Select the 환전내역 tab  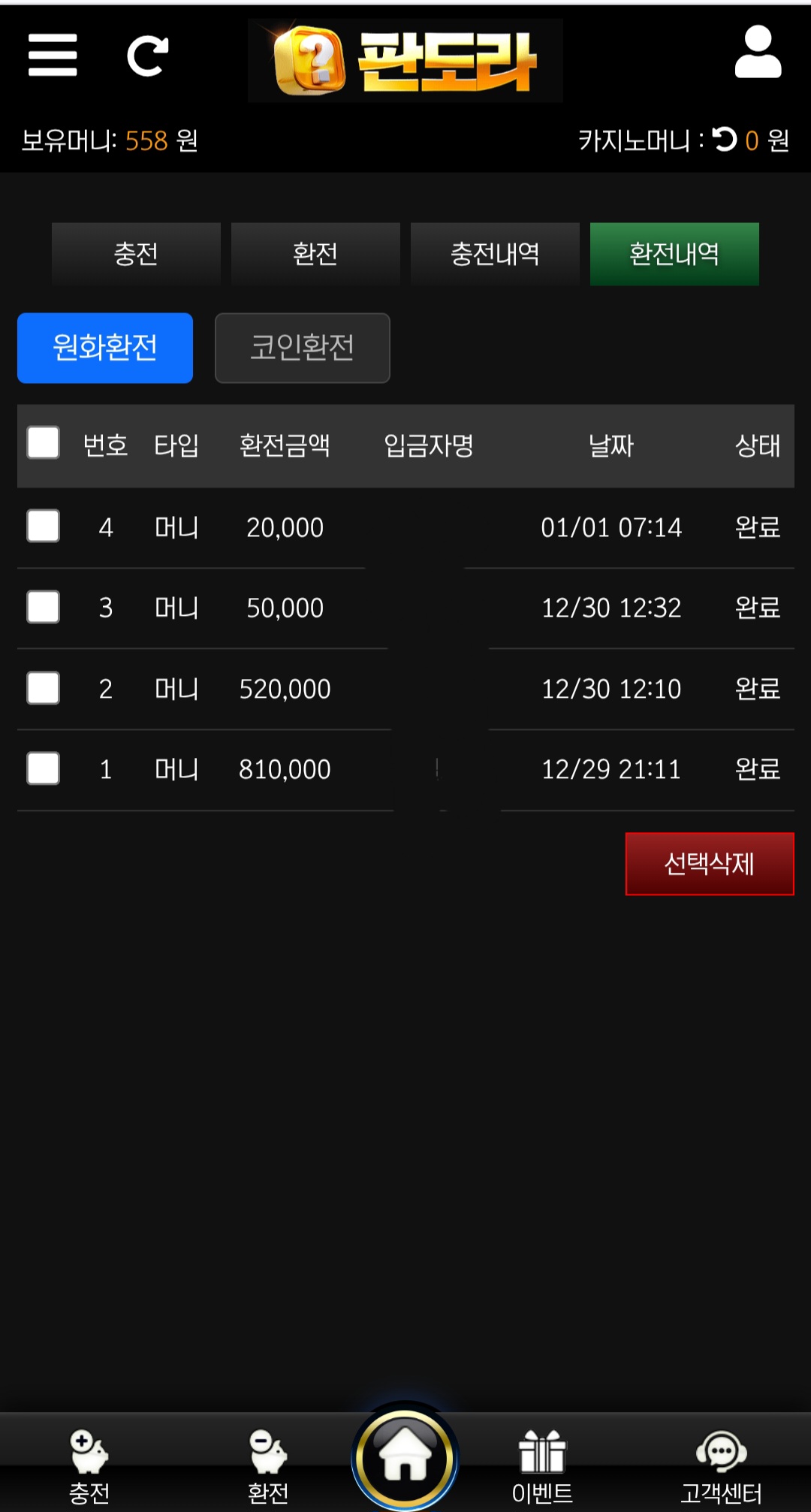tap(674, 254)
